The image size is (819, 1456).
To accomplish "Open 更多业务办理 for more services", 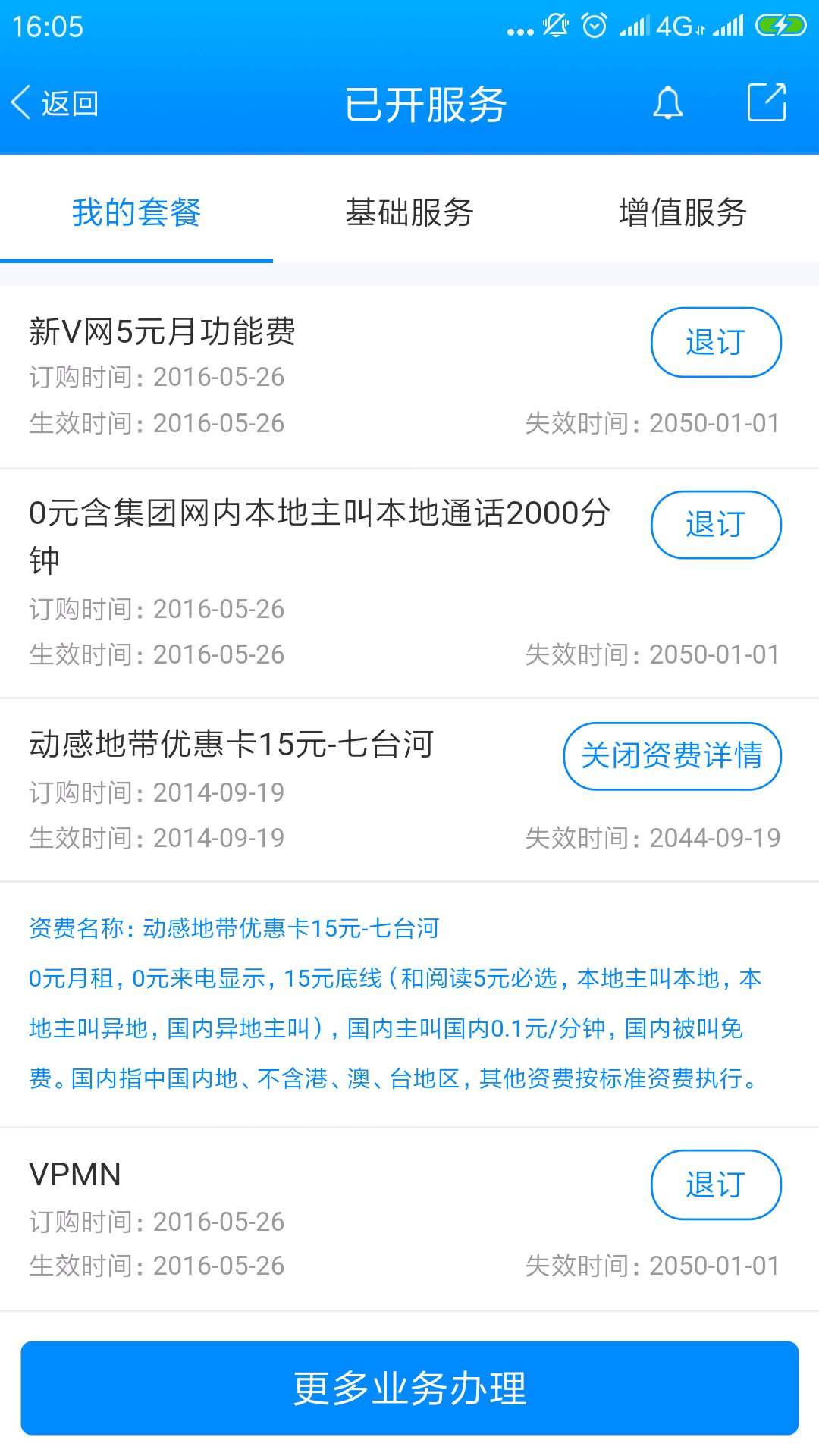I will click(x=409, y=1388).
